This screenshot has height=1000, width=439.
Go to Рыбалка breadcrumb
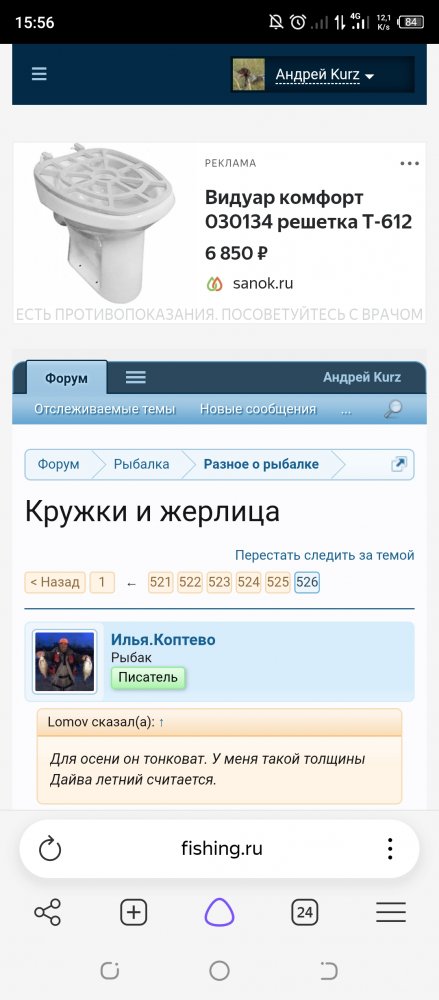coord(142,464)
